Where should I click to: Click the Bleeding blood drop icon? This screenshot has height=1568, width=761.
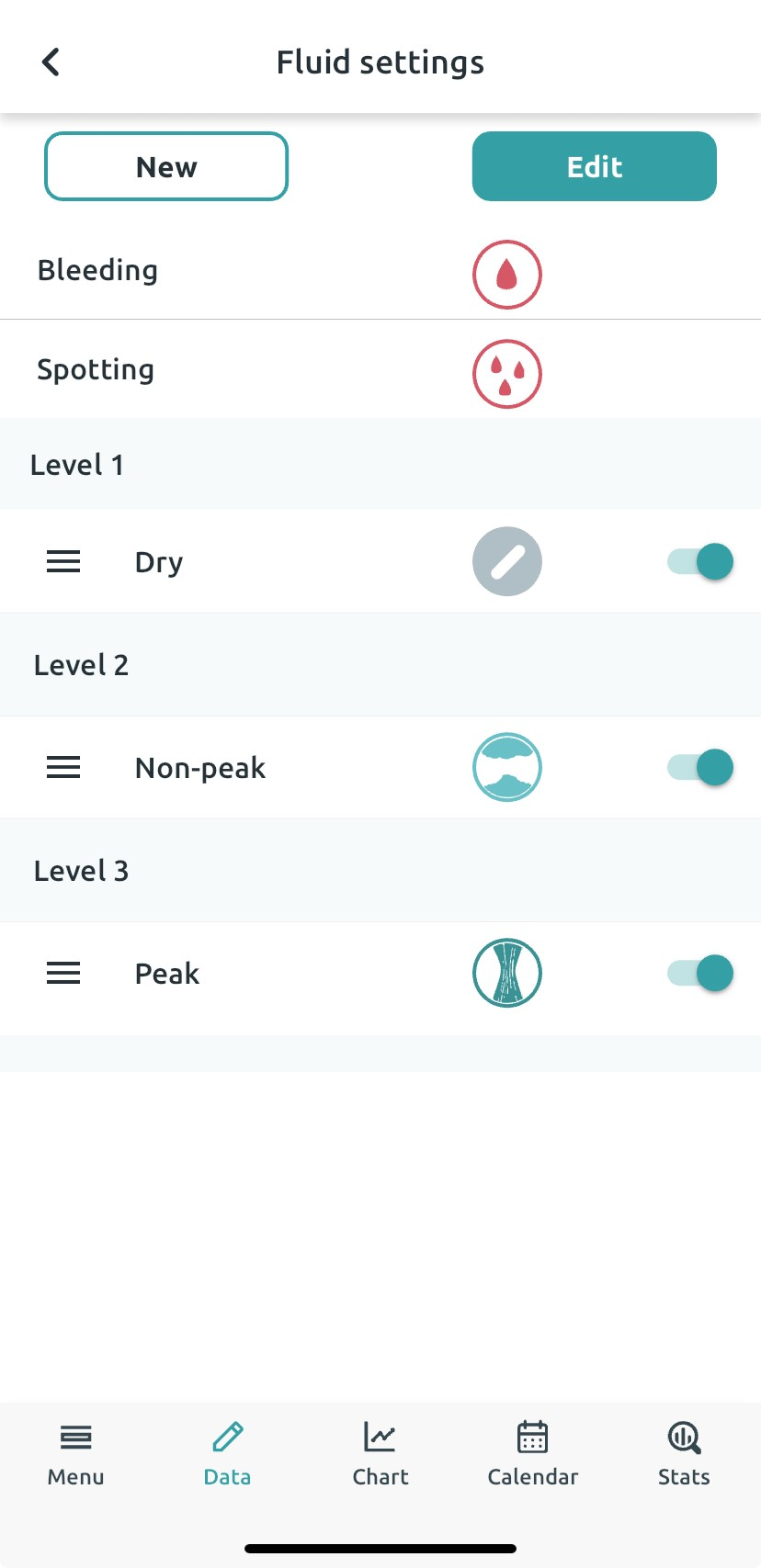506,274
